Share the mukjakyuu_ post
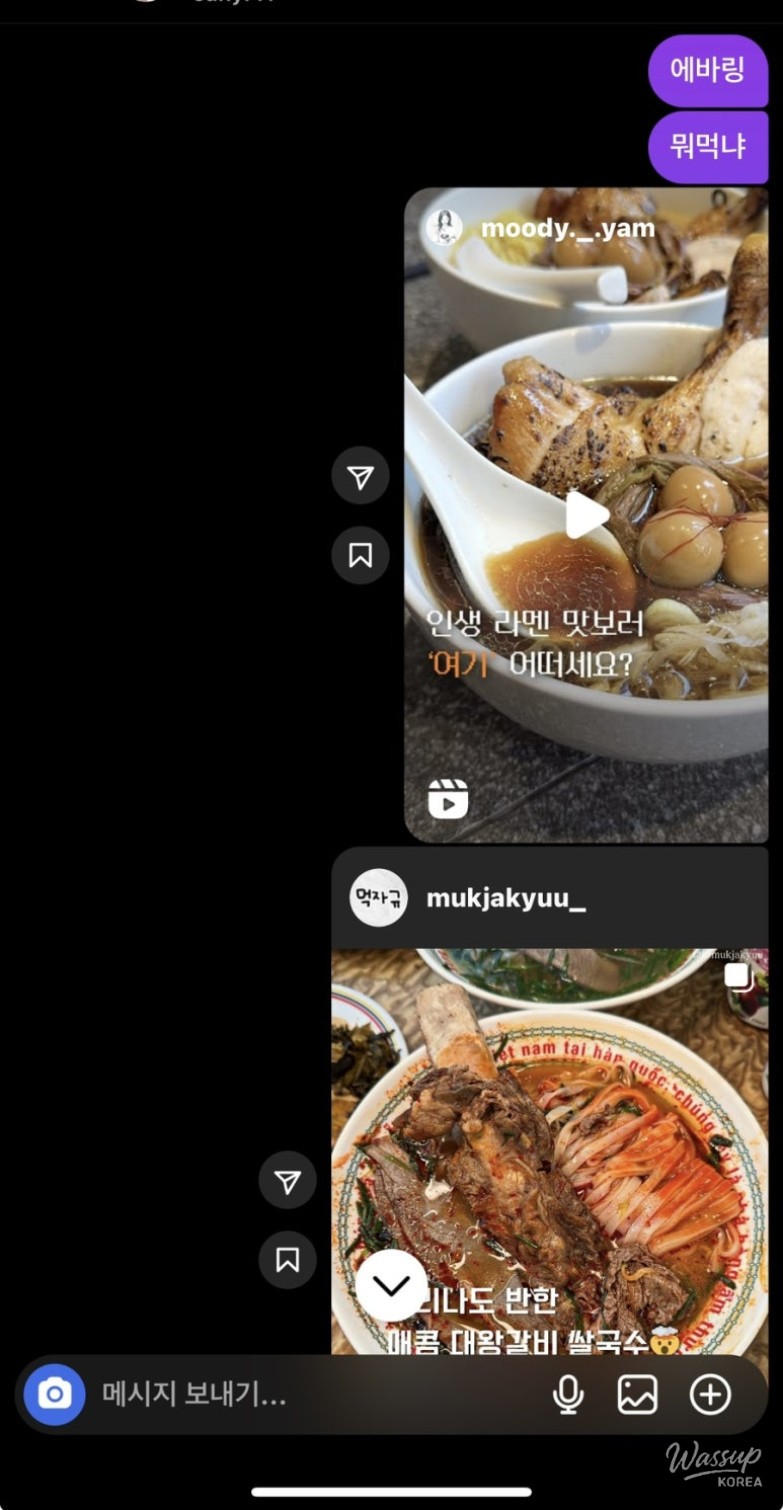This screenshot has width=783, height=1510. [288, 1181]
